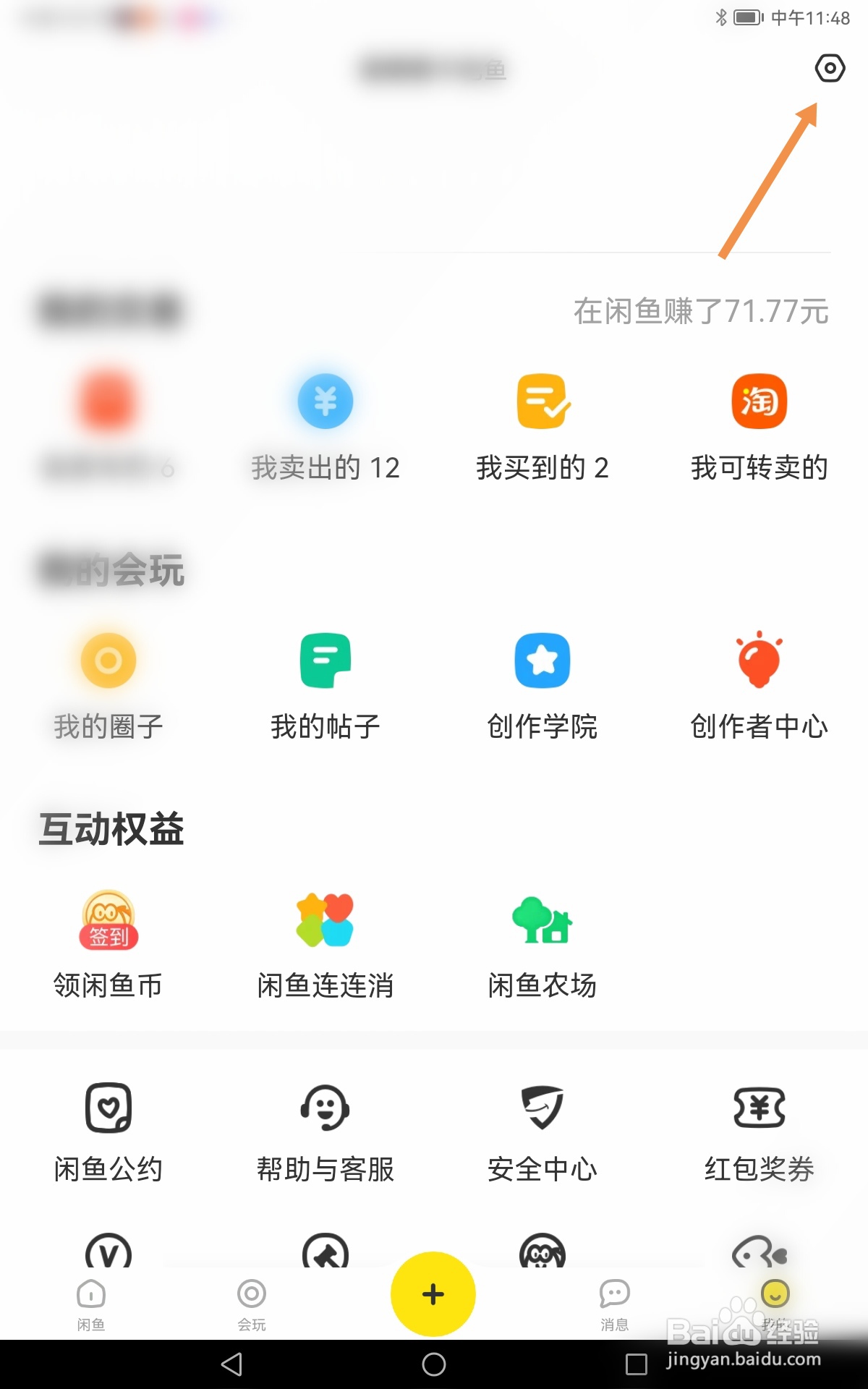Tap the yellow plus publish button
868x1389 pixels.
[x=433, y=1294]
